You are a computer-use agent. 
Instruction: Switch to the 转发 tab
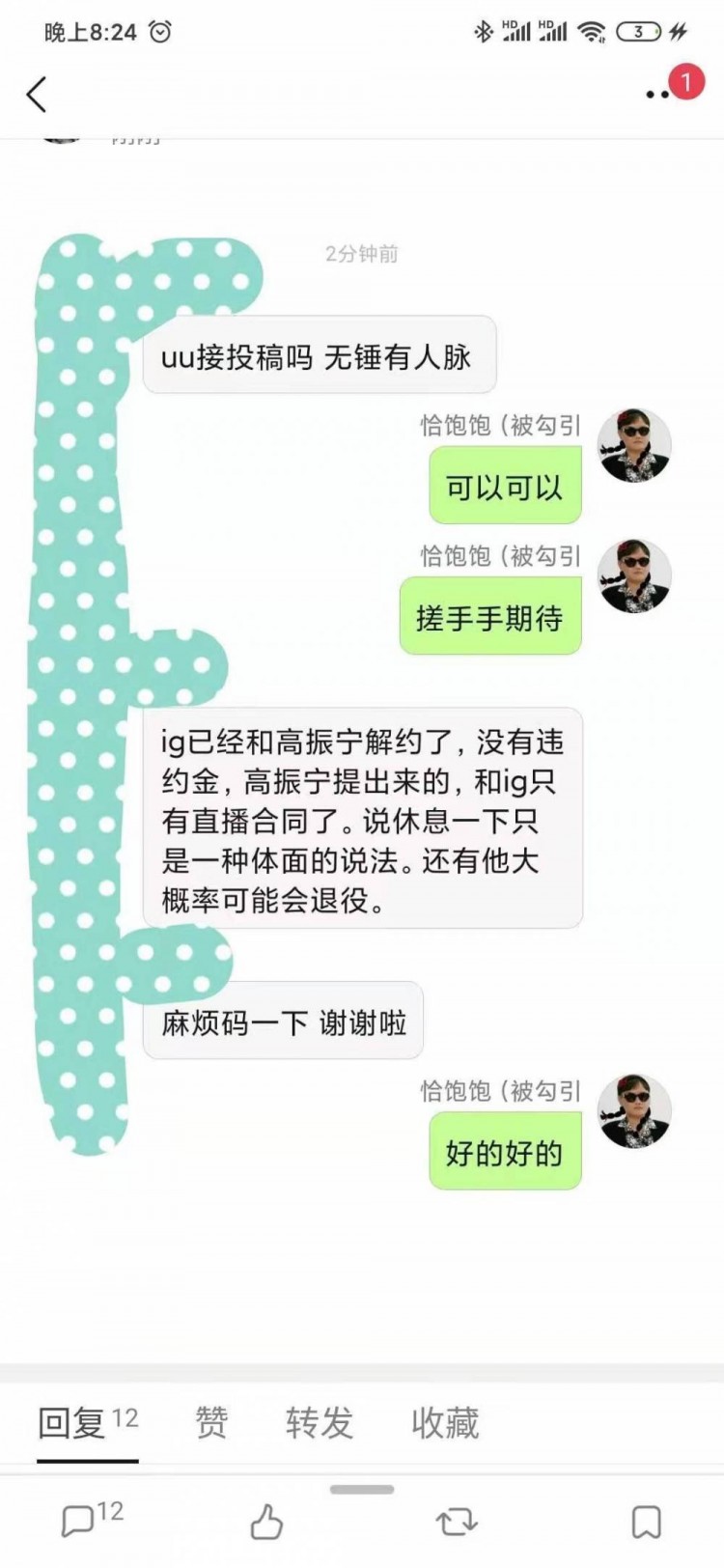tap(320, 1422)
